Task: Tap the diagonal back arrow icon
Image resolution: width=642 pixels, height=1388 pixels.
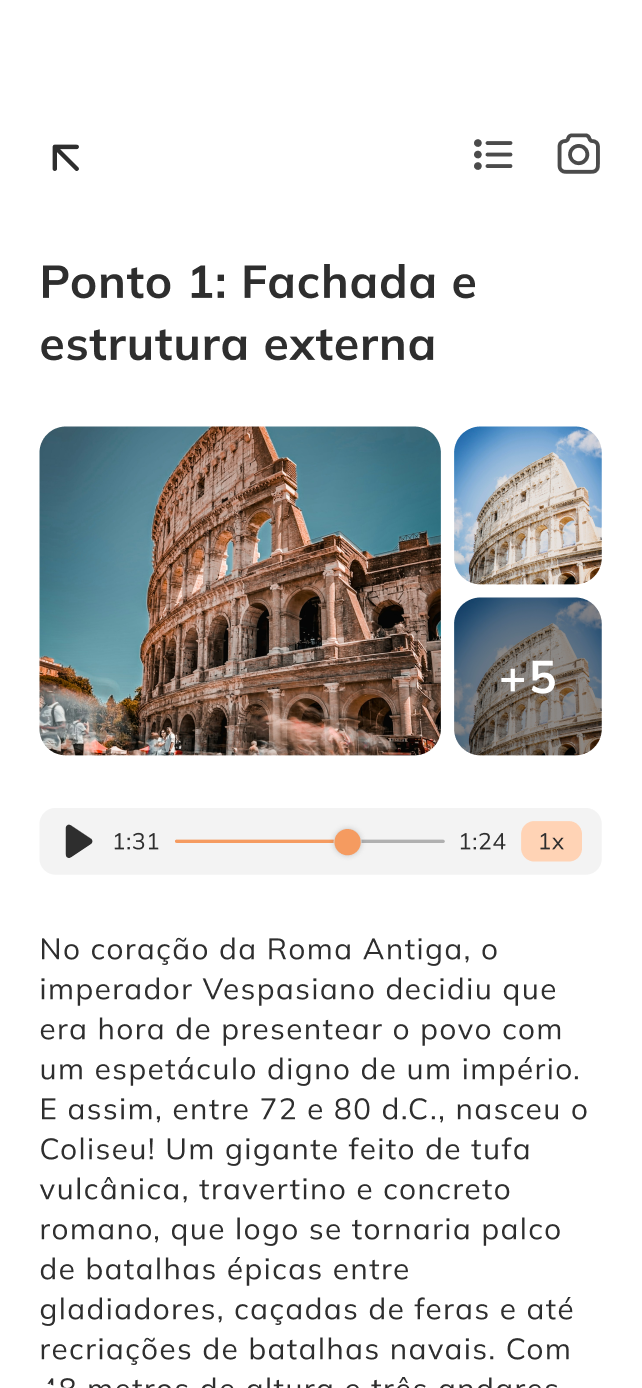Action: pyautogui.click(x=66, y=157)
